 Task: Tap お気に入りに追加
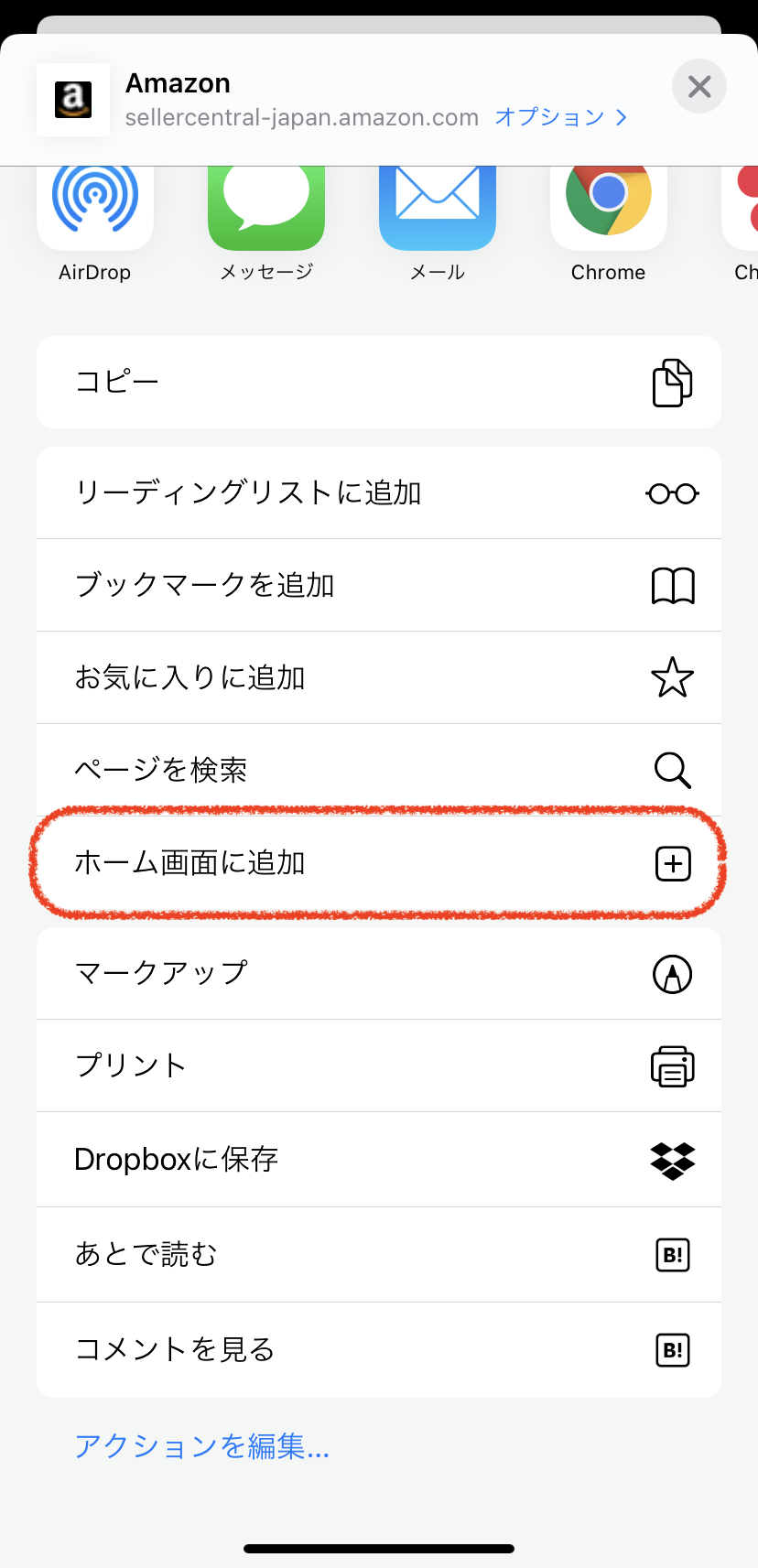point(379,677)
